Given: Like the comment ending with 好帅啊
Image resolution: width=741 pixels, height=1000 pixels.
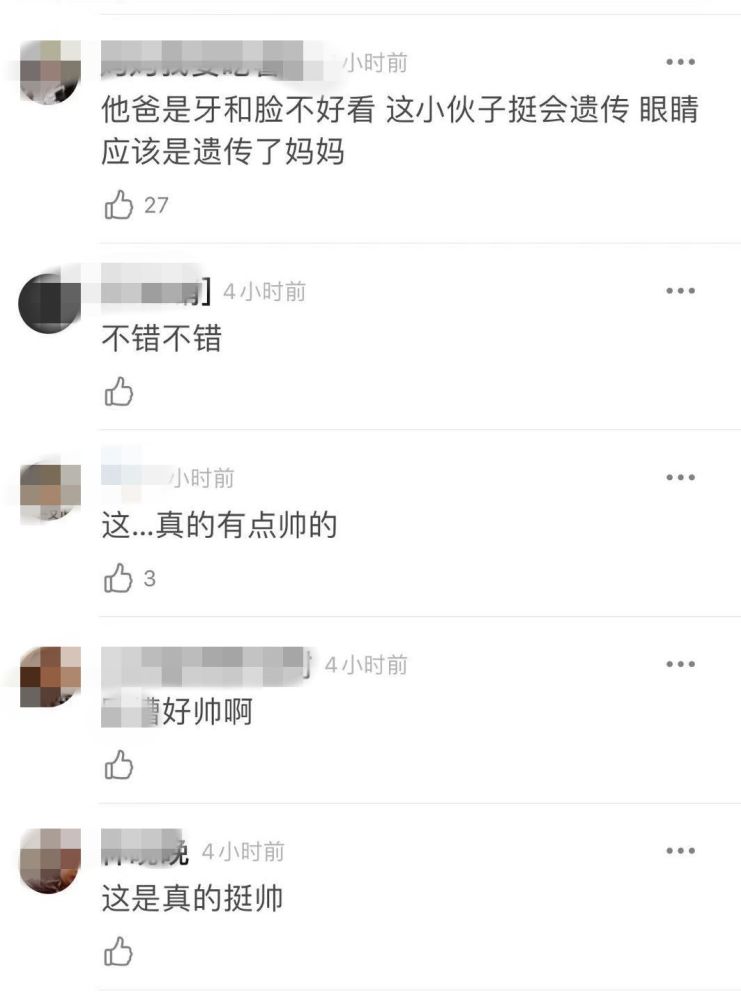Looking at the screenshot, I should coord(119,765).
